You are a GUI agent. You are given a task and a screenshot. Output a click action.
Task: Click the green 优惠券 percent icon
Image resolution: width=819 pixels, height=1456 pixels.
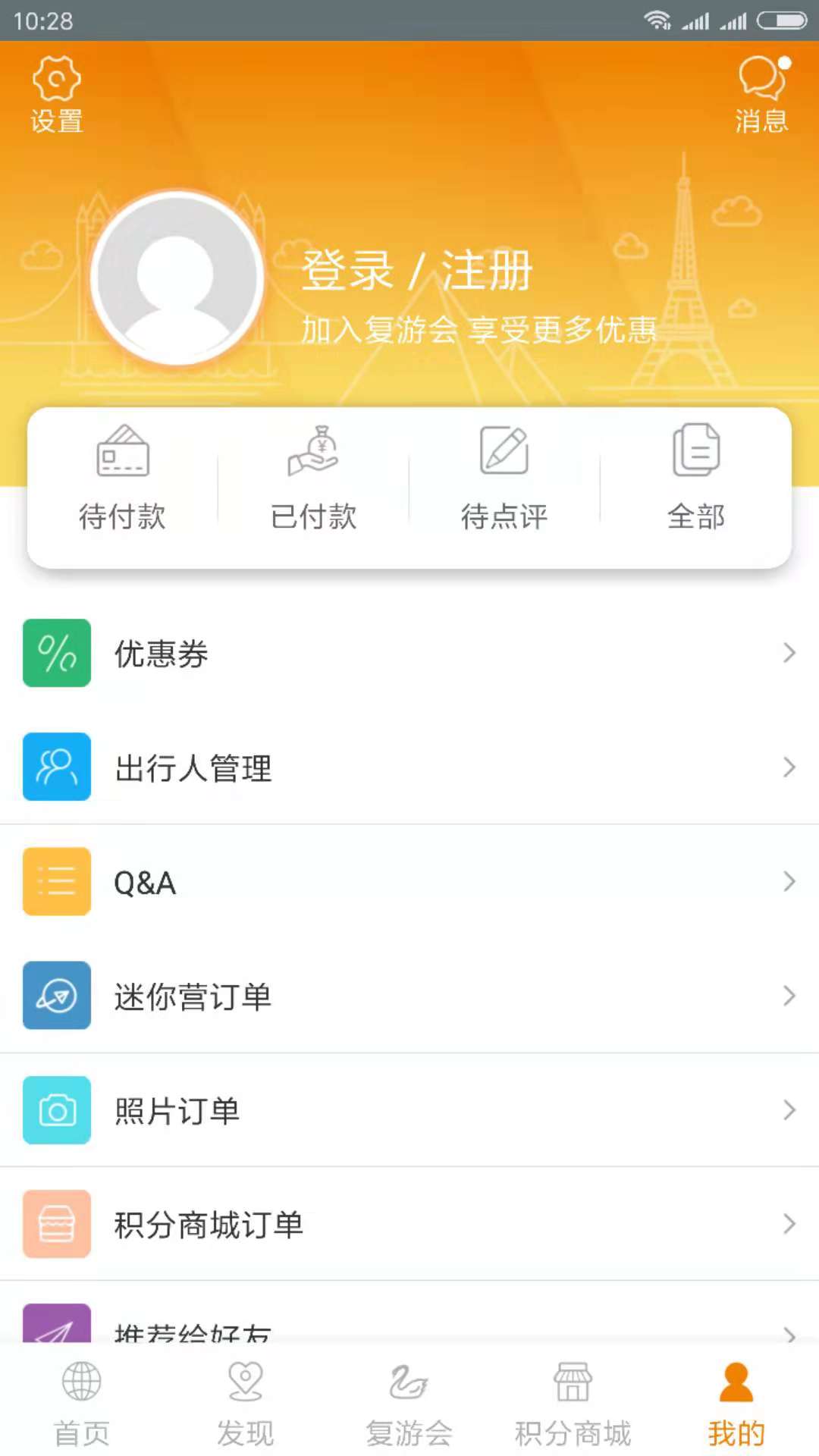(x=57, y=653)
